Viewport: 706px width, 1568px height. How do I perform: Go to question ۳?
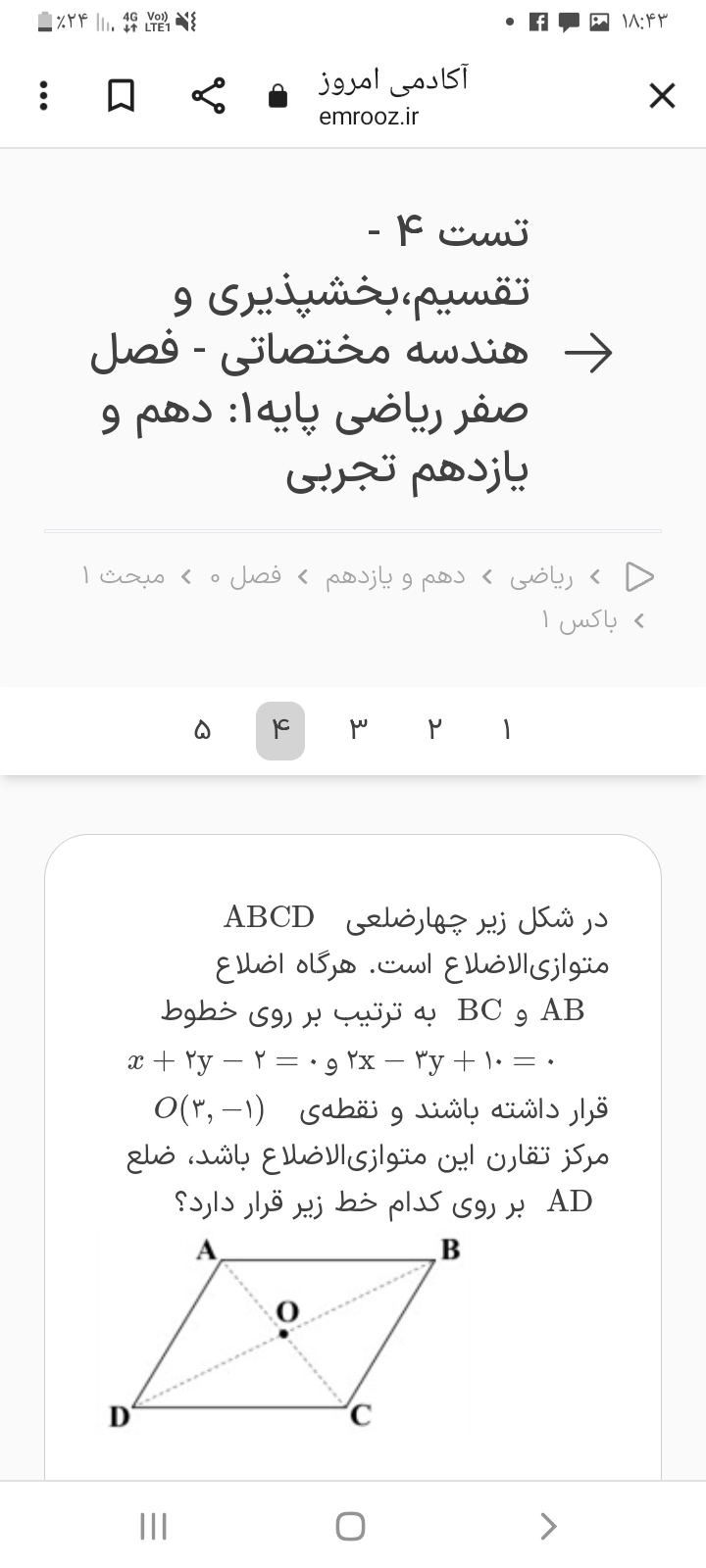click(358, 730)
